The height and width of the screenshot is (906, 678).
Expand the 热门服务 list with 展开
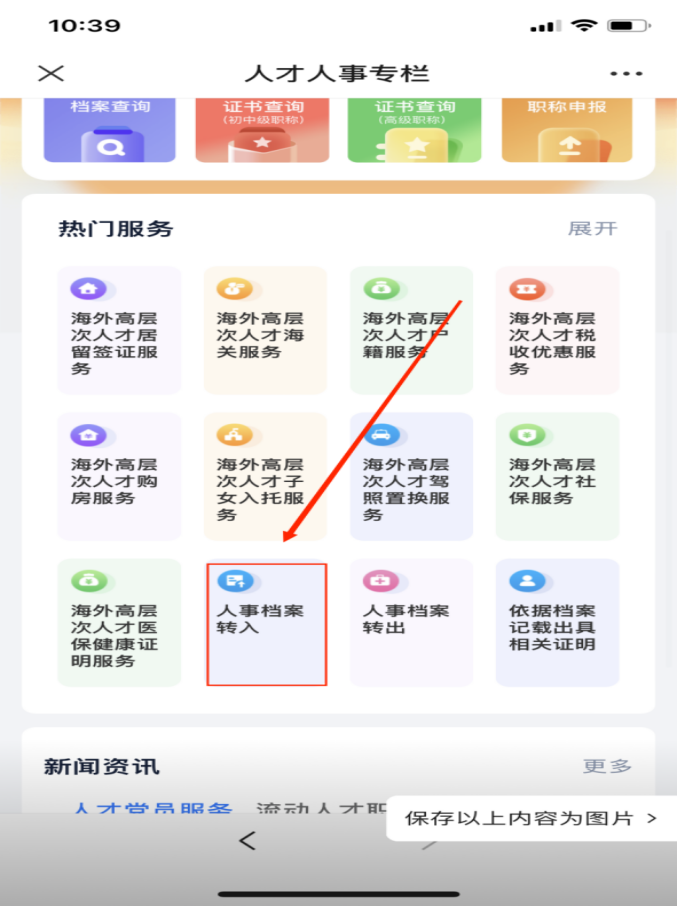pos(592,228)
